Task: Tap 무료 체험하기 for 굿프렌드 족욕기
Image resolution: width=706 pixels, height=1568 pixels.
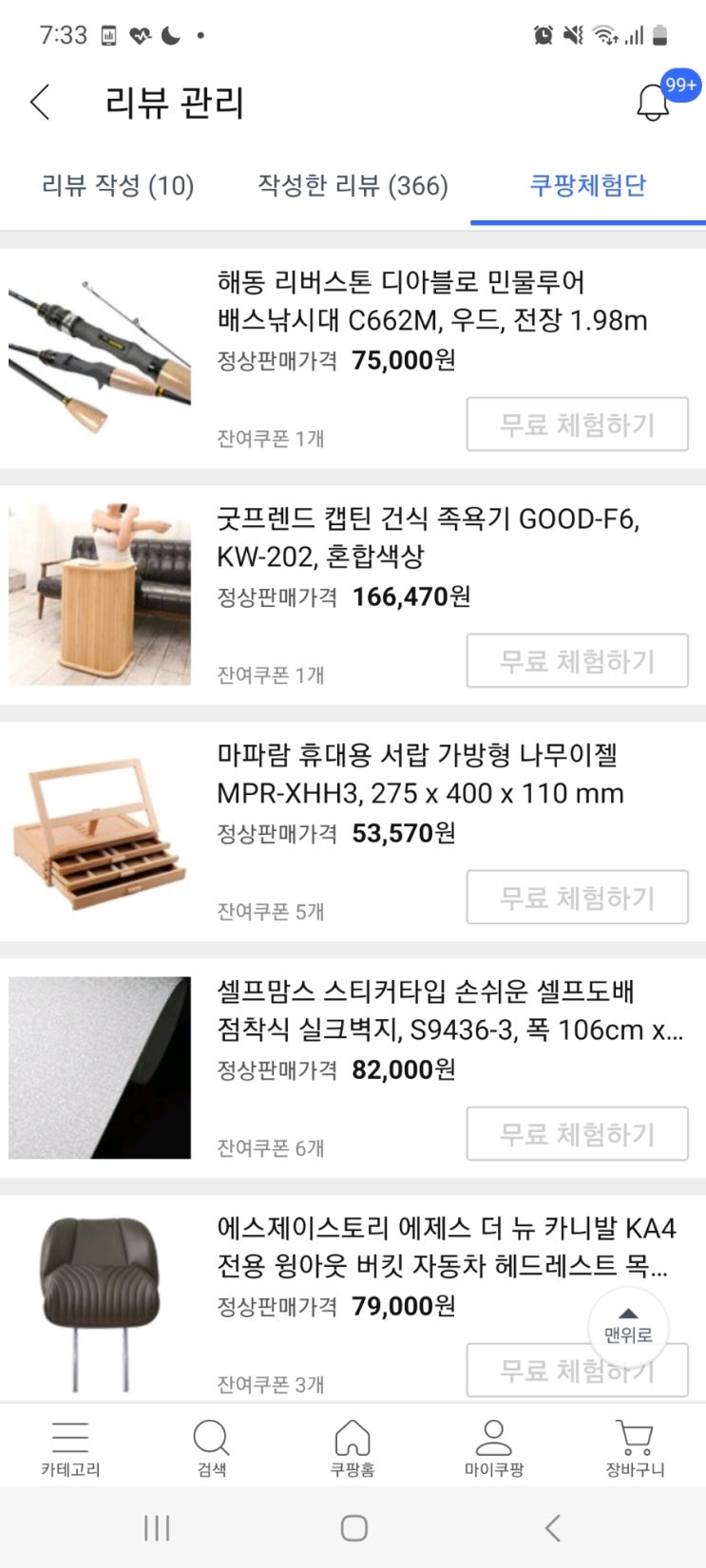Action: pyautogui.click(x=577, y=661)
